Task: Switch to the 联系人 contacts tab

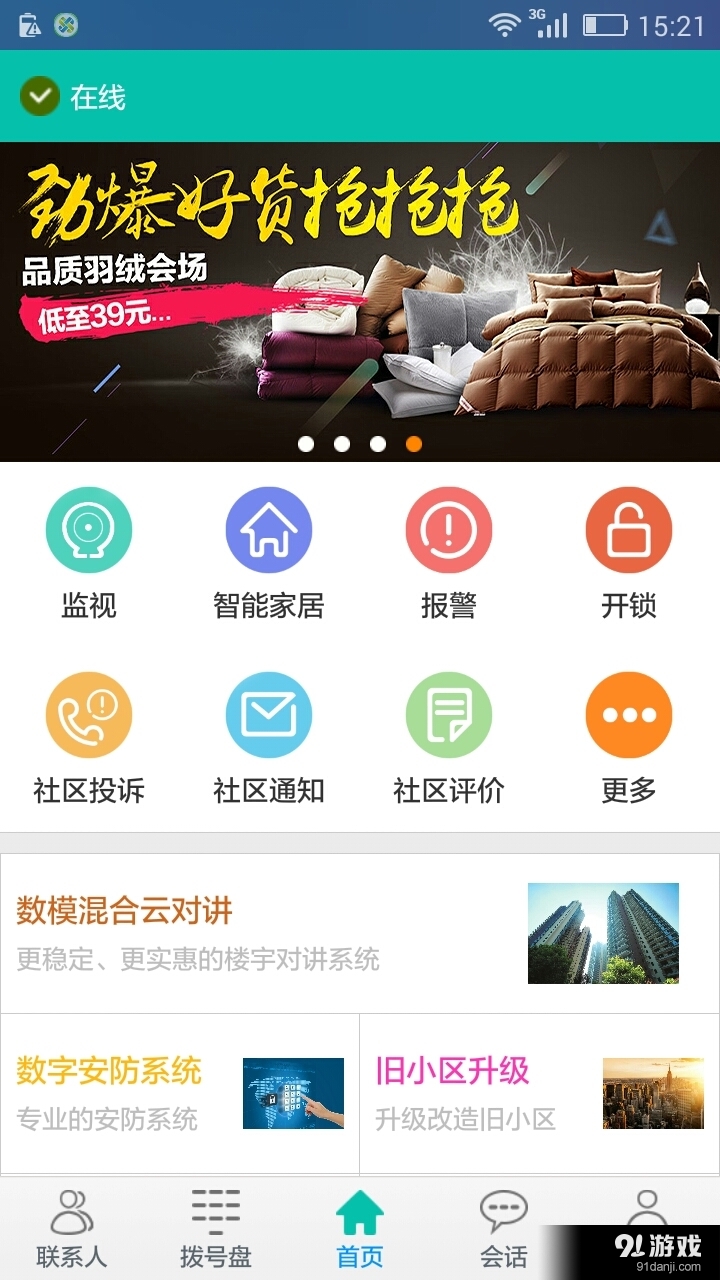Action: click(72, 1229)
